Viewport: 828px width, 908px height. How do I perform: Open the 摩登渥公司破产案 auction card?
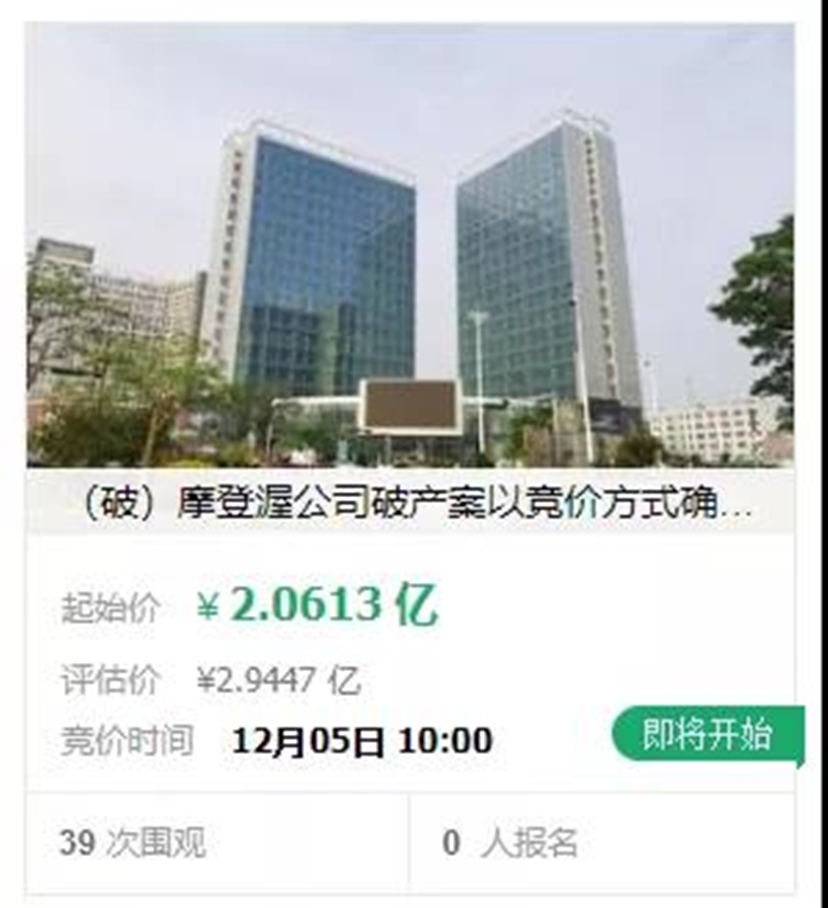coord(413,505)
